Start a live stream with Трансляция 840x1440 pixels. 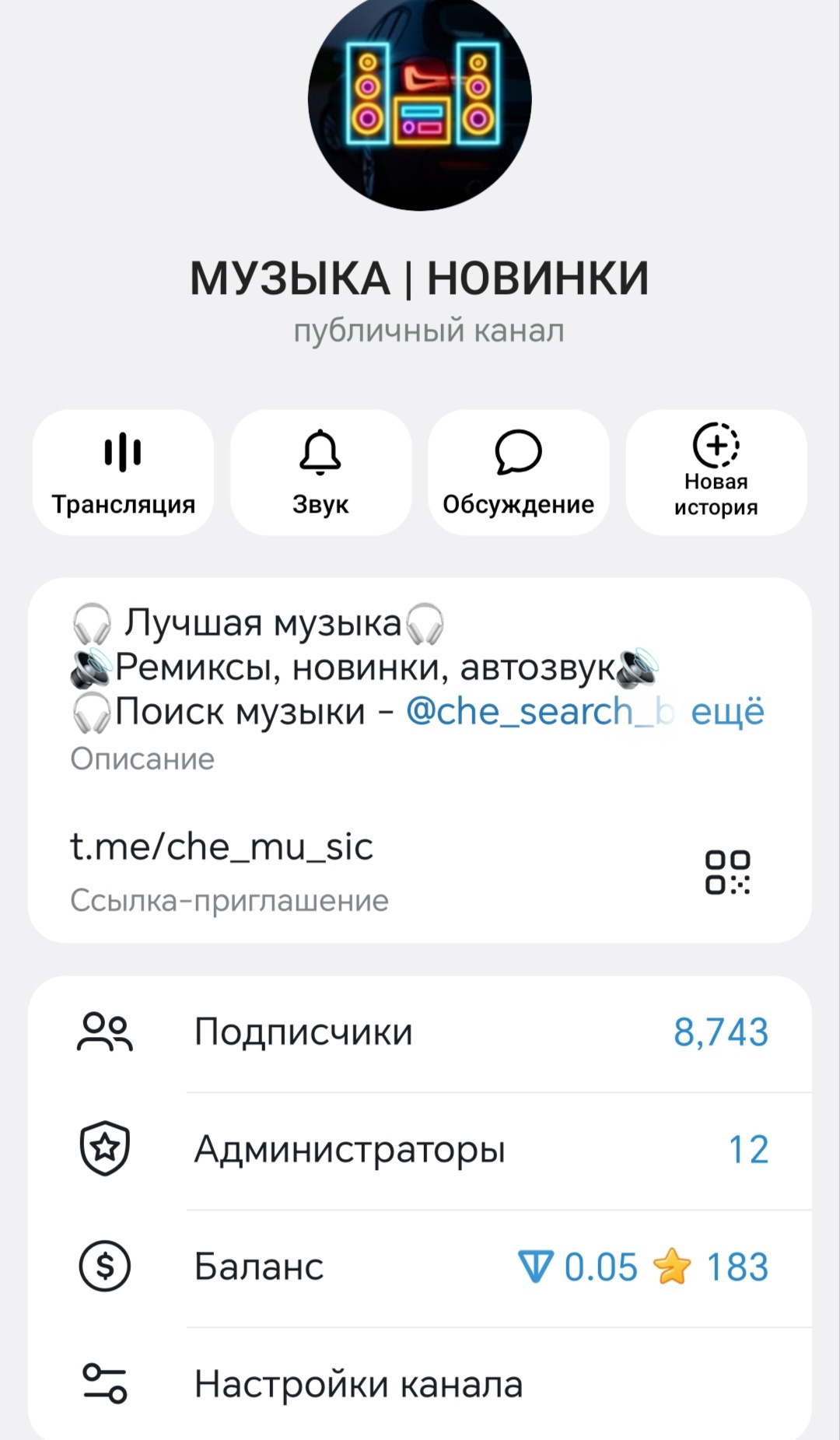pos(123,472)
